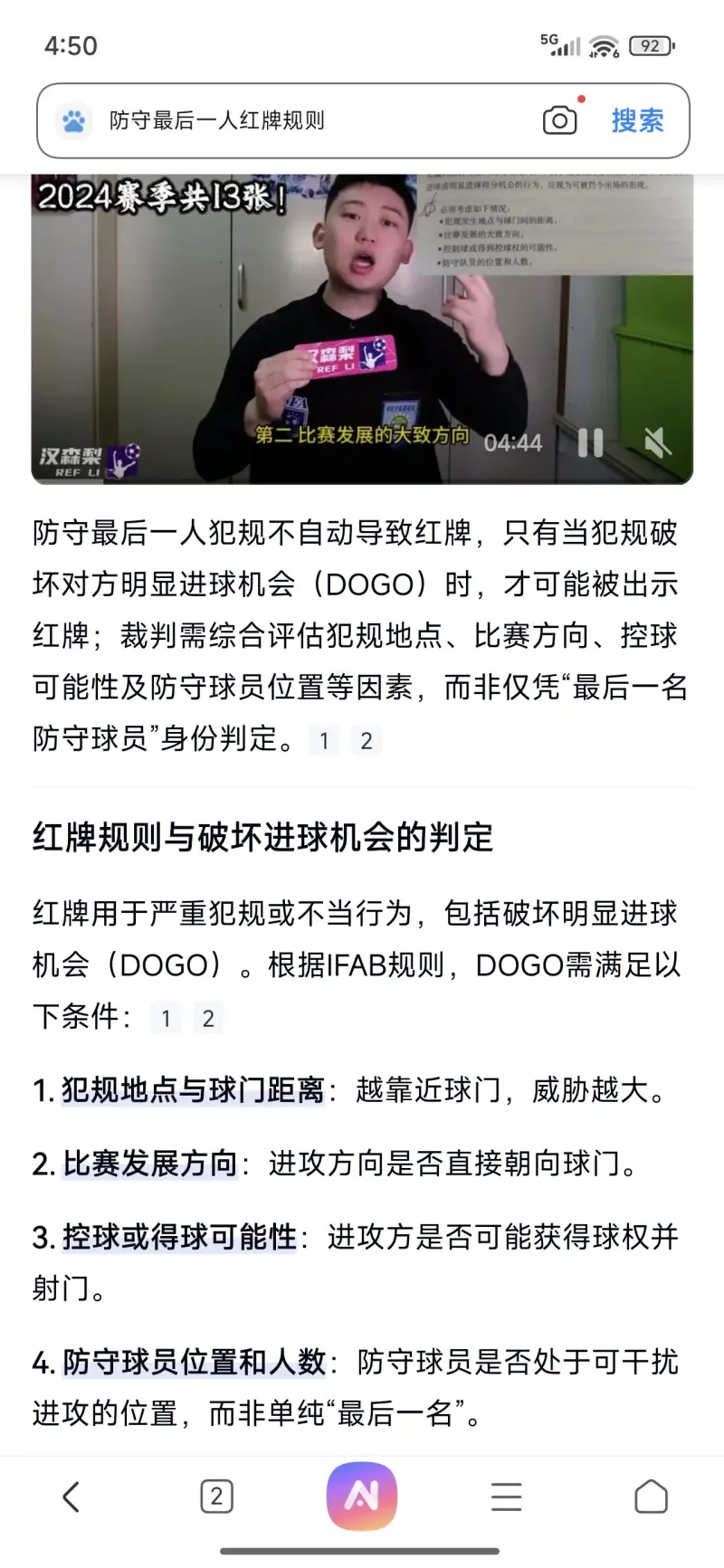Launch the AI assistant button
The height and width of the screenshot is (1568, 724).
pyautogui.click(x=362, y=1497)
